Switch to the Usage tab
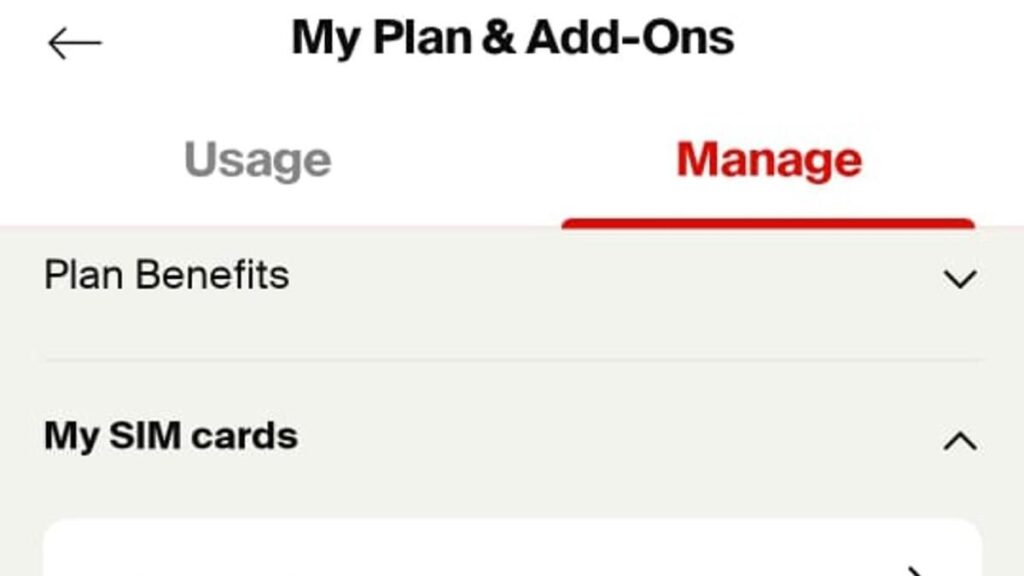This screenshot has width=1024, height=576. tap(257, 160)
